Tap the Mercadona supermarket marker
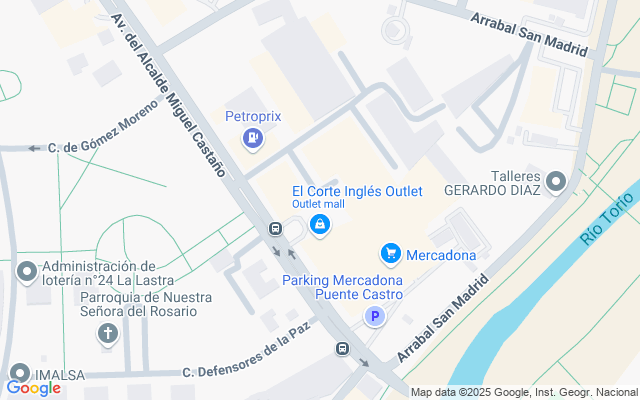Screen dimensions: 640x400 coord(391,255)
